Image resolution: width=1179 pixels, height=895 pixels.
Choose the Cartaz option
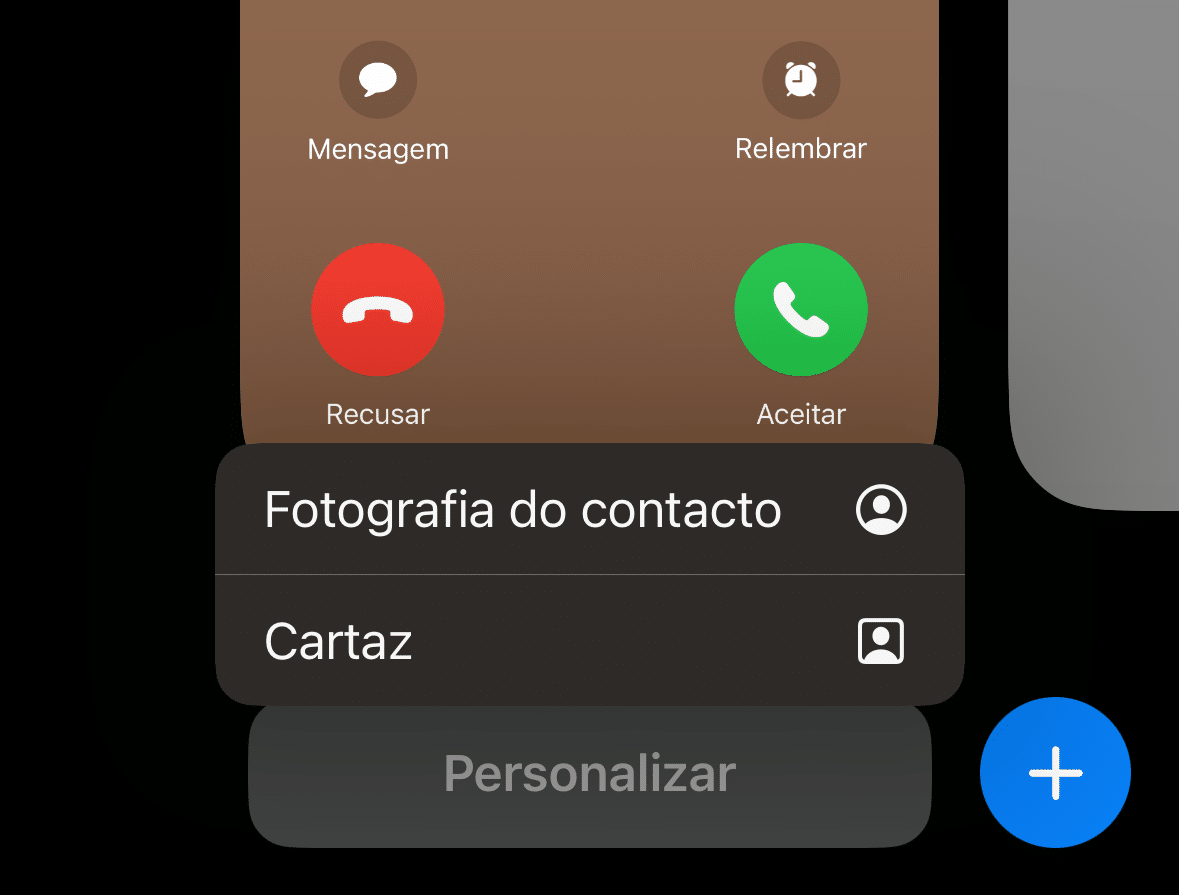[588, 641]
